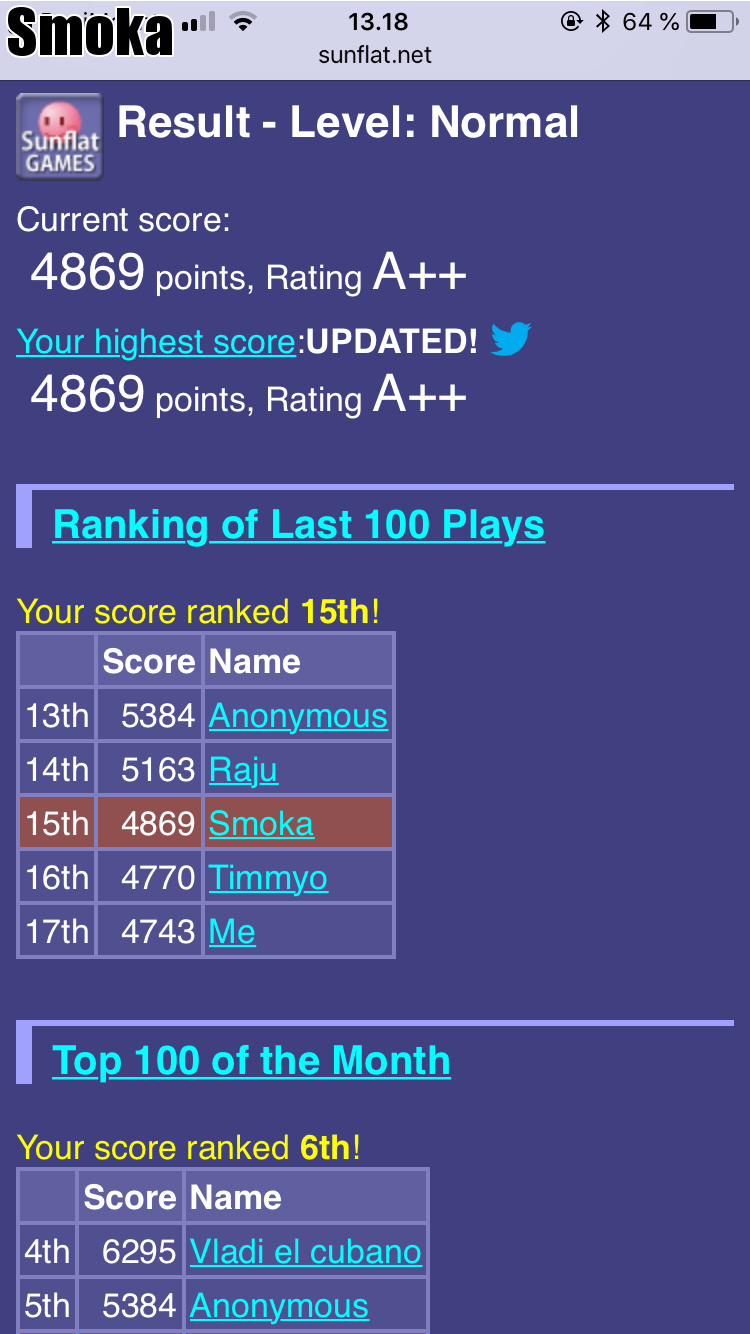Share the score via Twitter bird icon
750x1334 pixels.
coord(510,340)
